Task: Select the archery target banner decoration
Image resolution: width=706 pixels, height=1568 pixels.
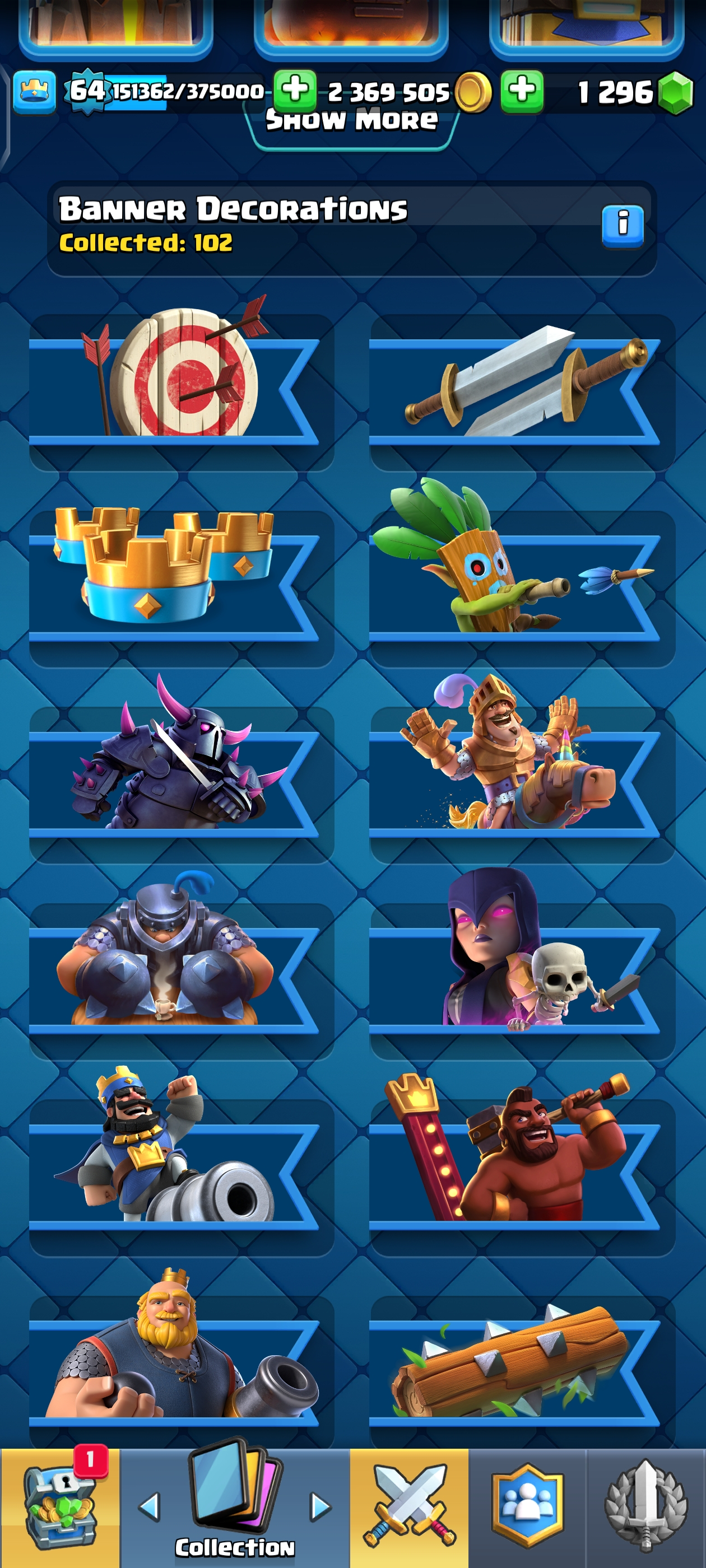Action: [181, 390]
